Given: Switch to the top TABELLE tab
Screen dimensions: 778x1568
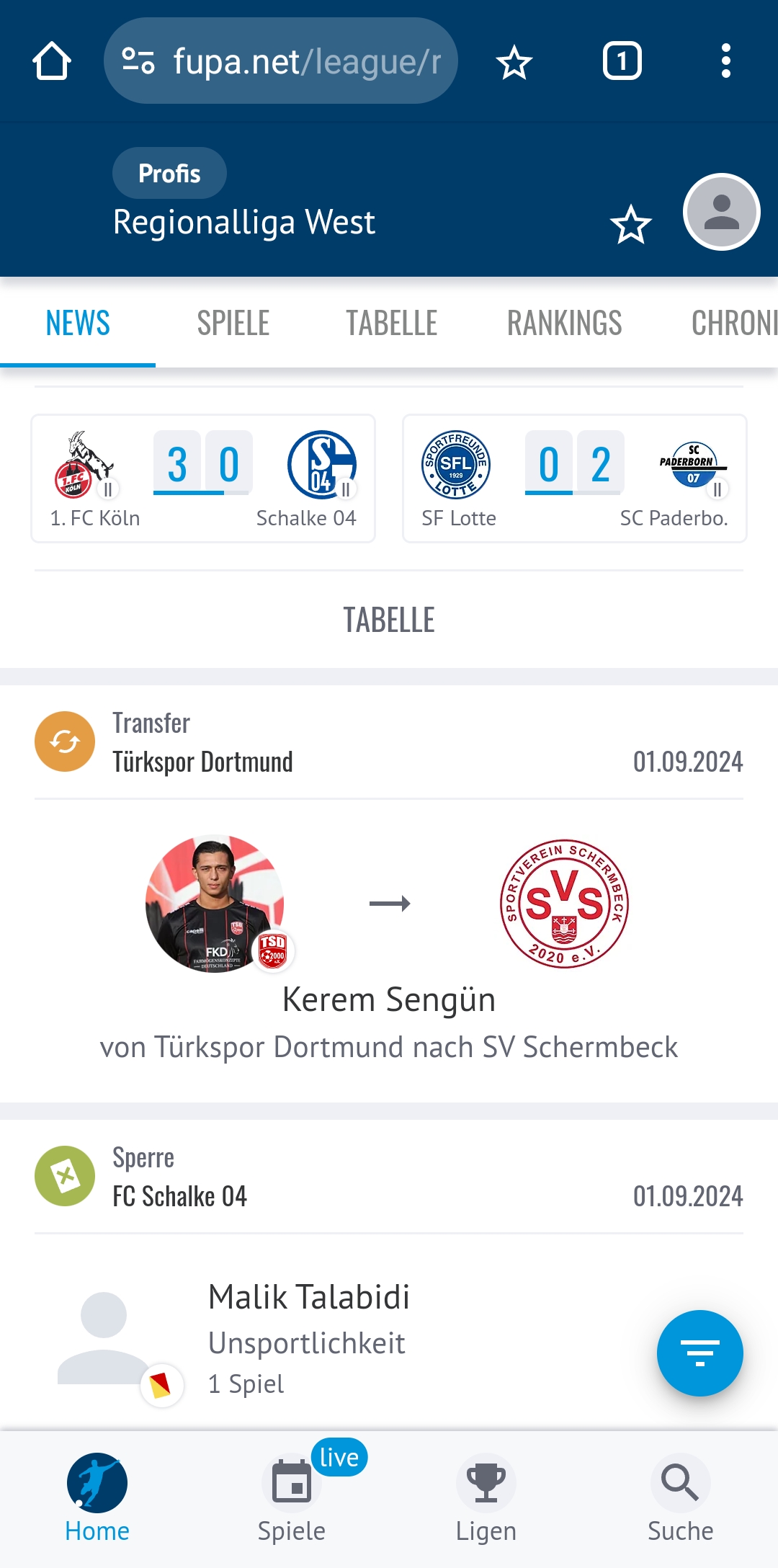Looking at the screenshot, I should pyautogui.click(x=392, y=323).
